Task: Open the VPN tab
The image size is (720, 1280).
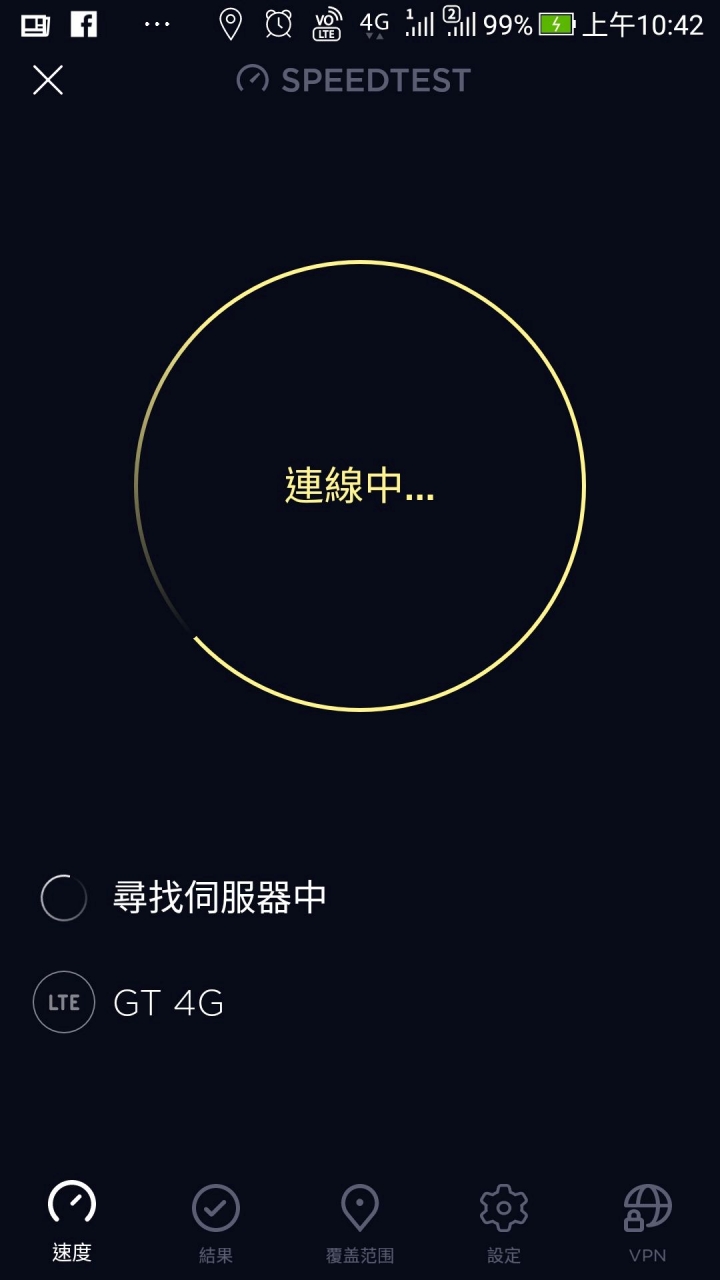Action: click(648, 1223)
